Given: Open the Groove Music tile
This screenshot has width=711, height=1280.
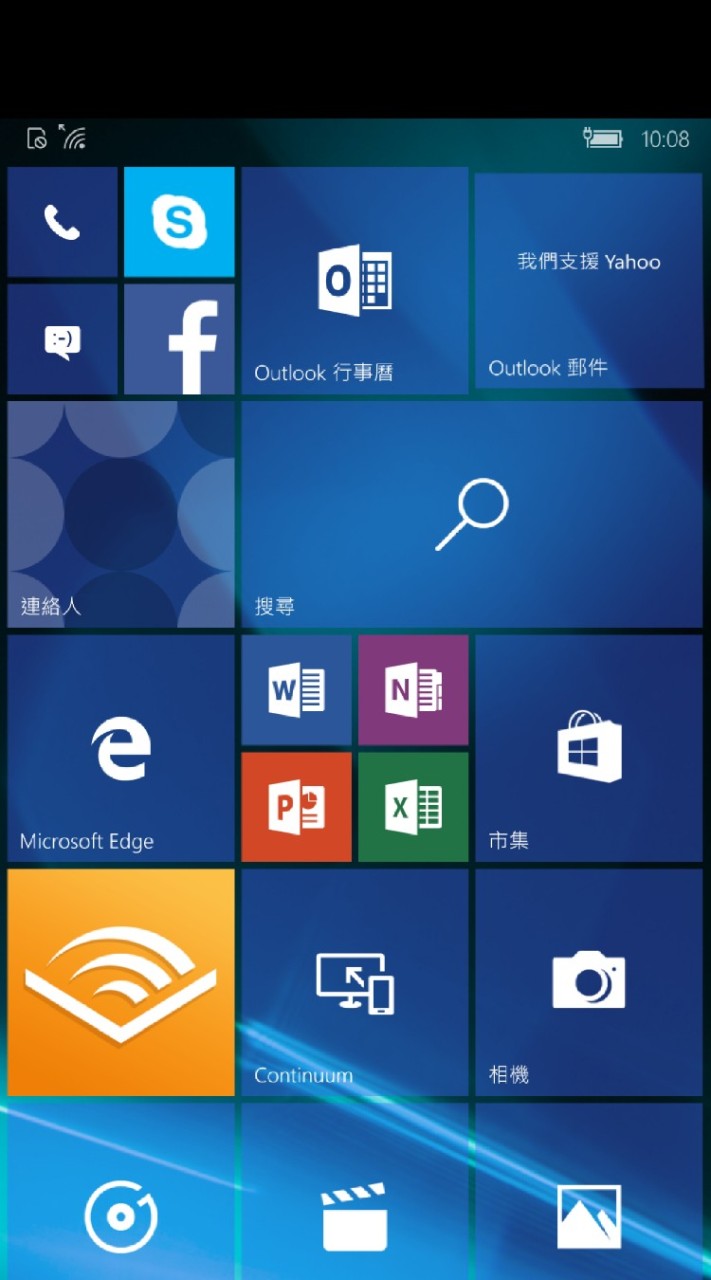Looking at the screenshot, I should coord(120,1200).
